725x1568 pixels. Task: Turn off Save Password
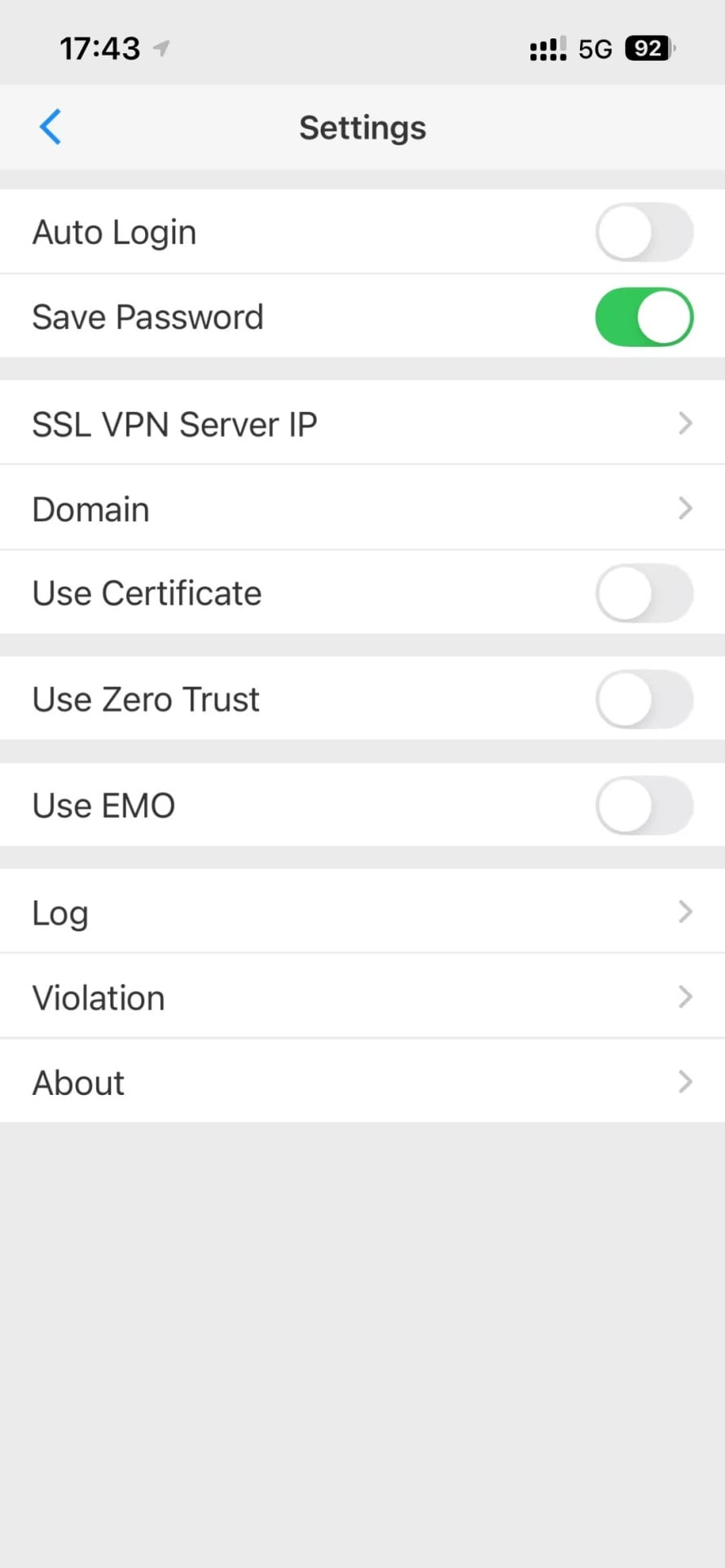point(644,317)
